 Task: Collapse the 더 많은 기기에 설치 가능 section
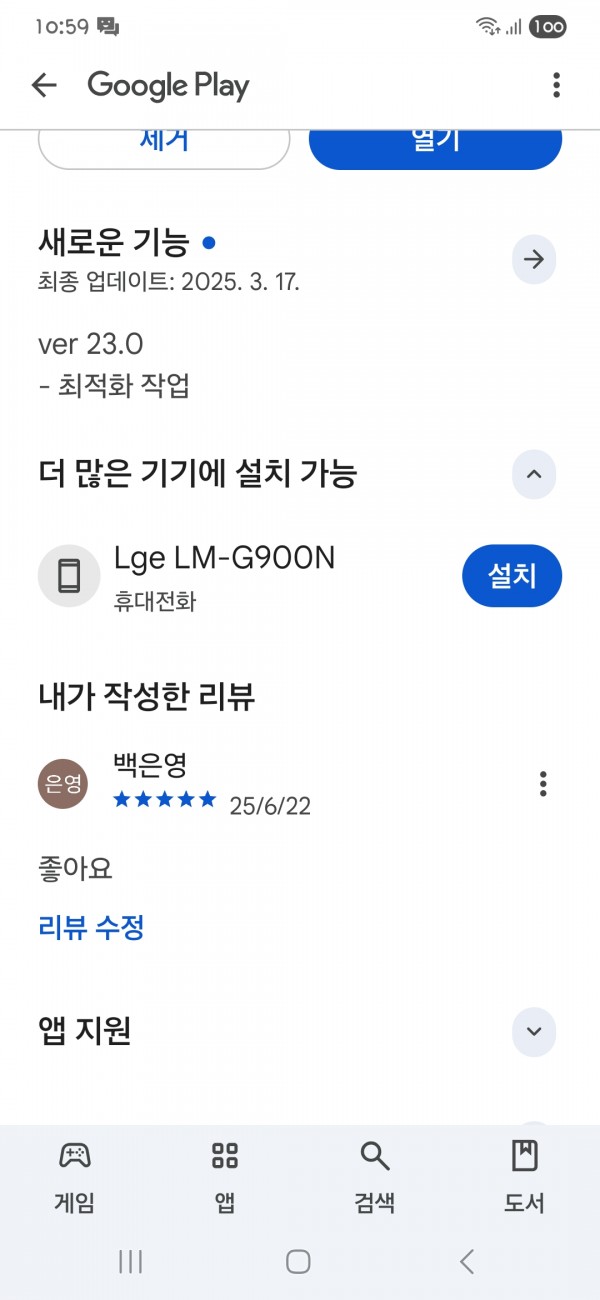click(534, 474)
